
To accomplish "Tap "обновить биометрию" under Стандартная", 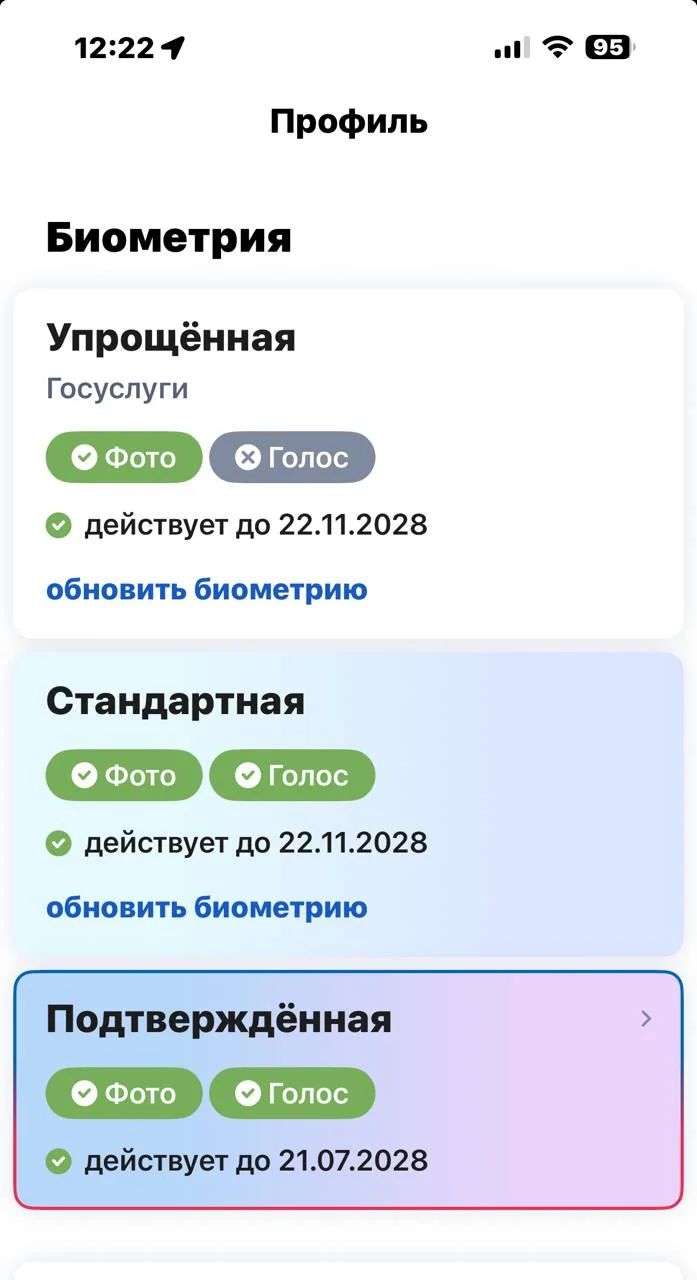I will tap(206, 908).
